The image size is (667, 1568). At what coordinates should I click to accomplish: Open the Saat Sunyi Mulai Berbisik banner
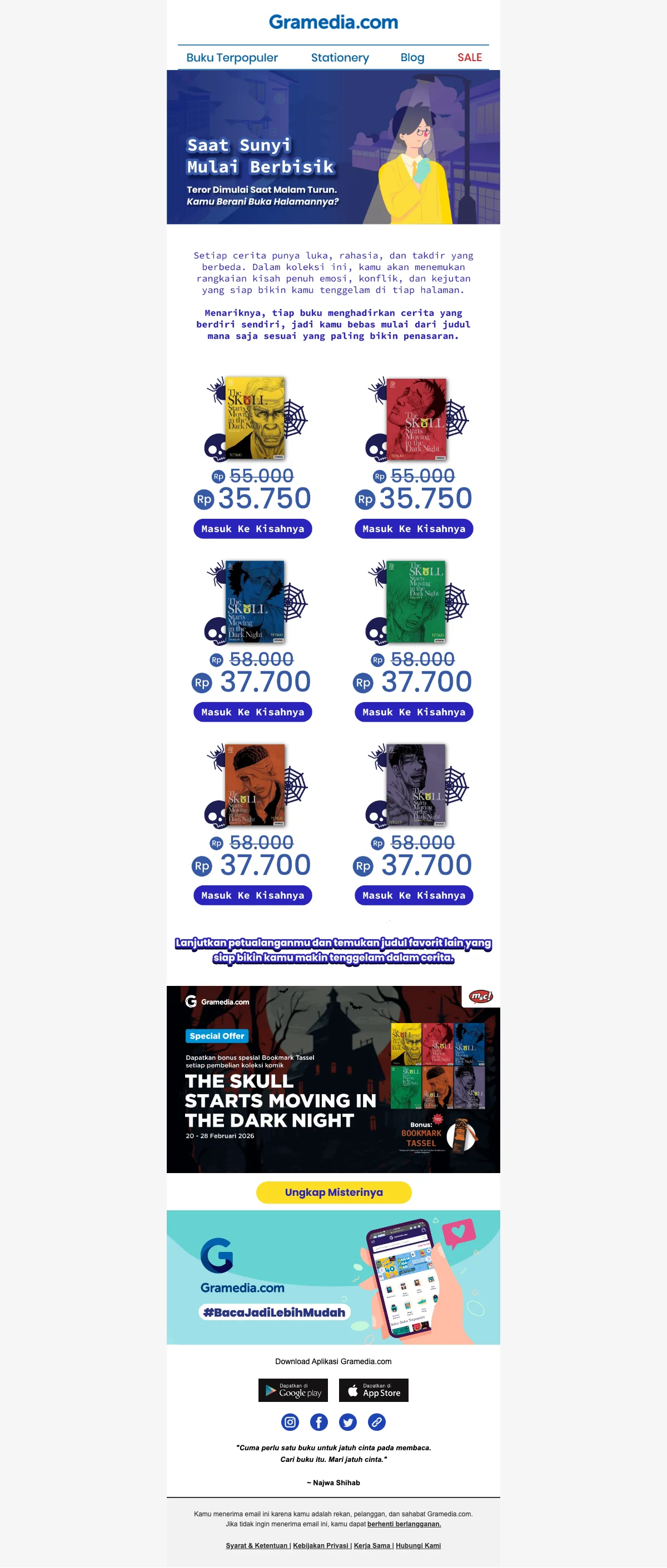tap(333, 147)
